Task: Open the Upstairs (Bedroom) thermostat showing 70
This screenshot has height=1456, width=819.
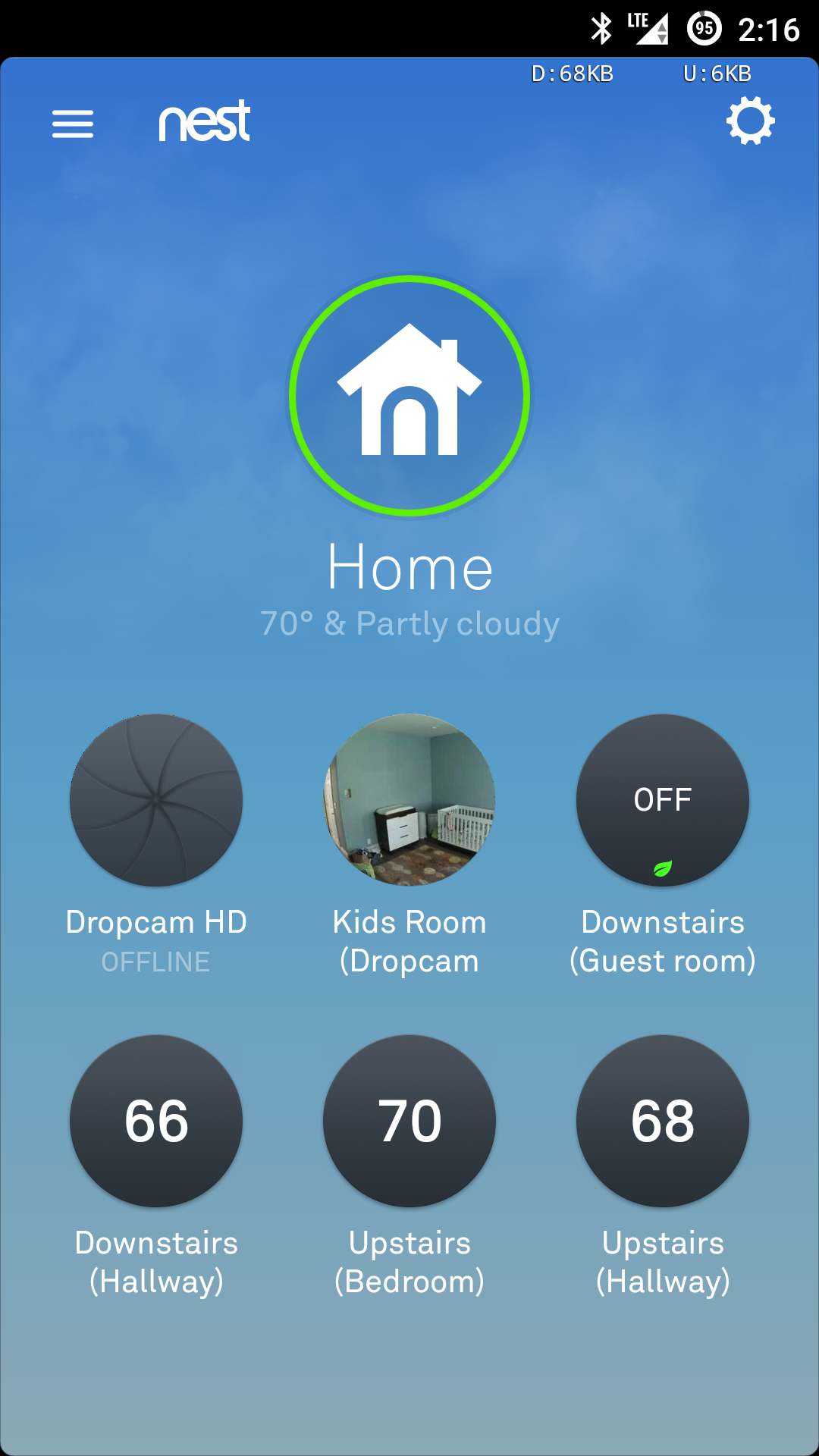Action: tap(409, 1121)
